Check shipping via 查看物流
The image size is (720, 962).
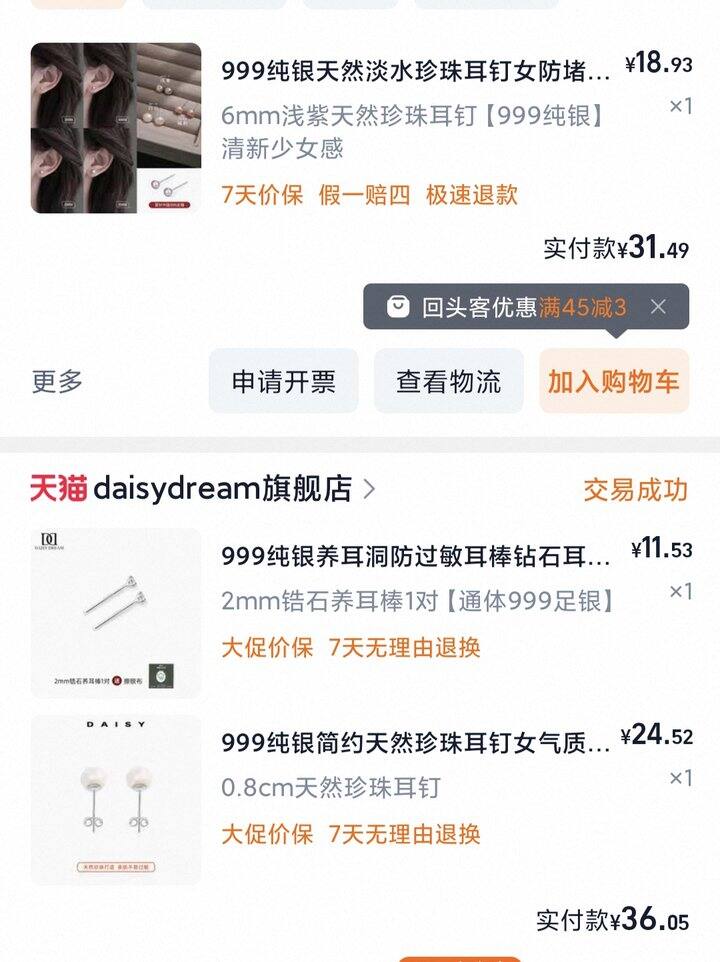[x=448, y=381]
